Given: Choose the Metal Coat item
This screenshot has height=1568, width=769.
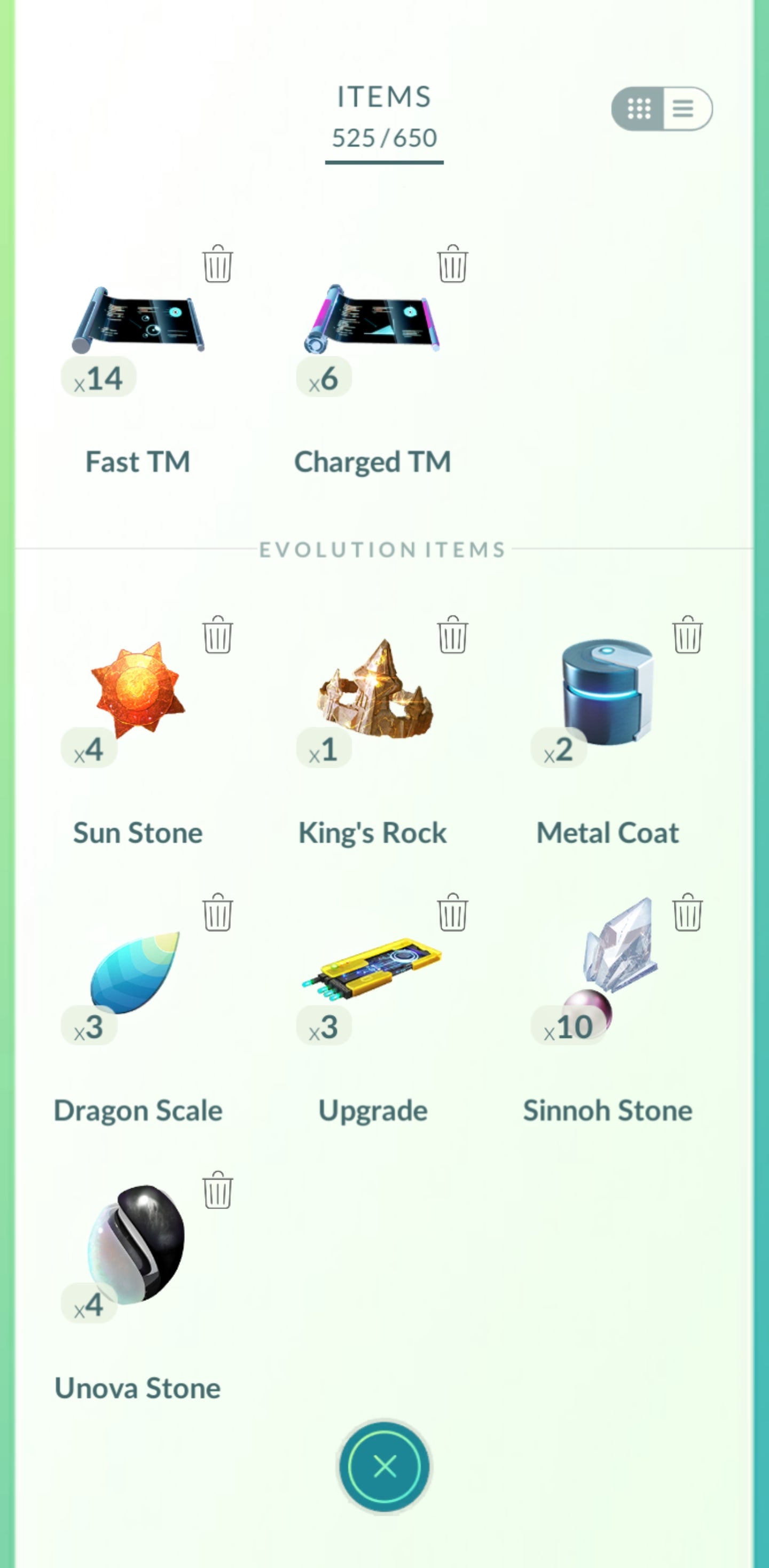Looking at the screenshot, I should coord(607,691).
